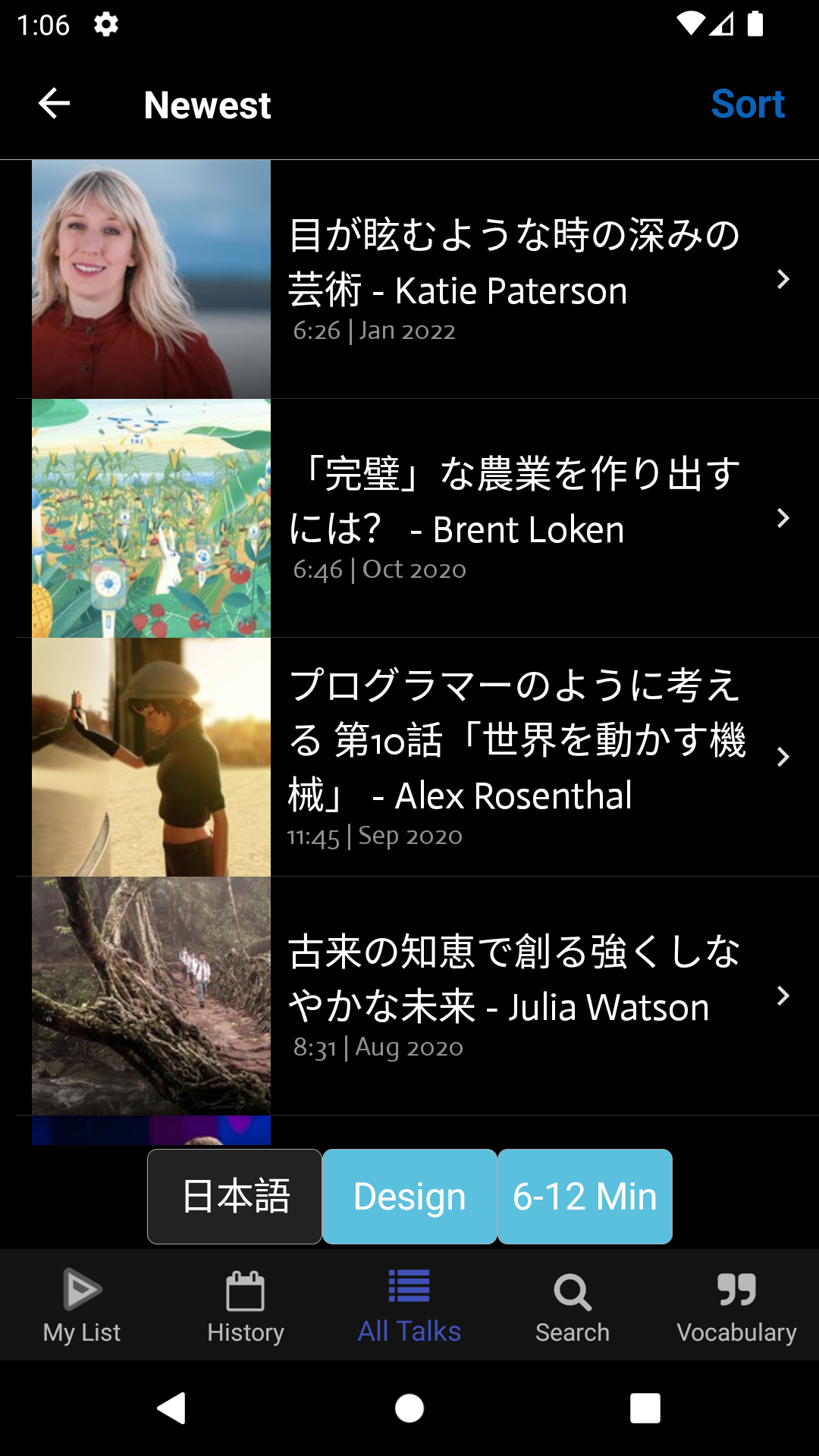The width and height of the screenshot is (819, 1456).
Task: Tap the Newest heading
Action: [207, 104]
